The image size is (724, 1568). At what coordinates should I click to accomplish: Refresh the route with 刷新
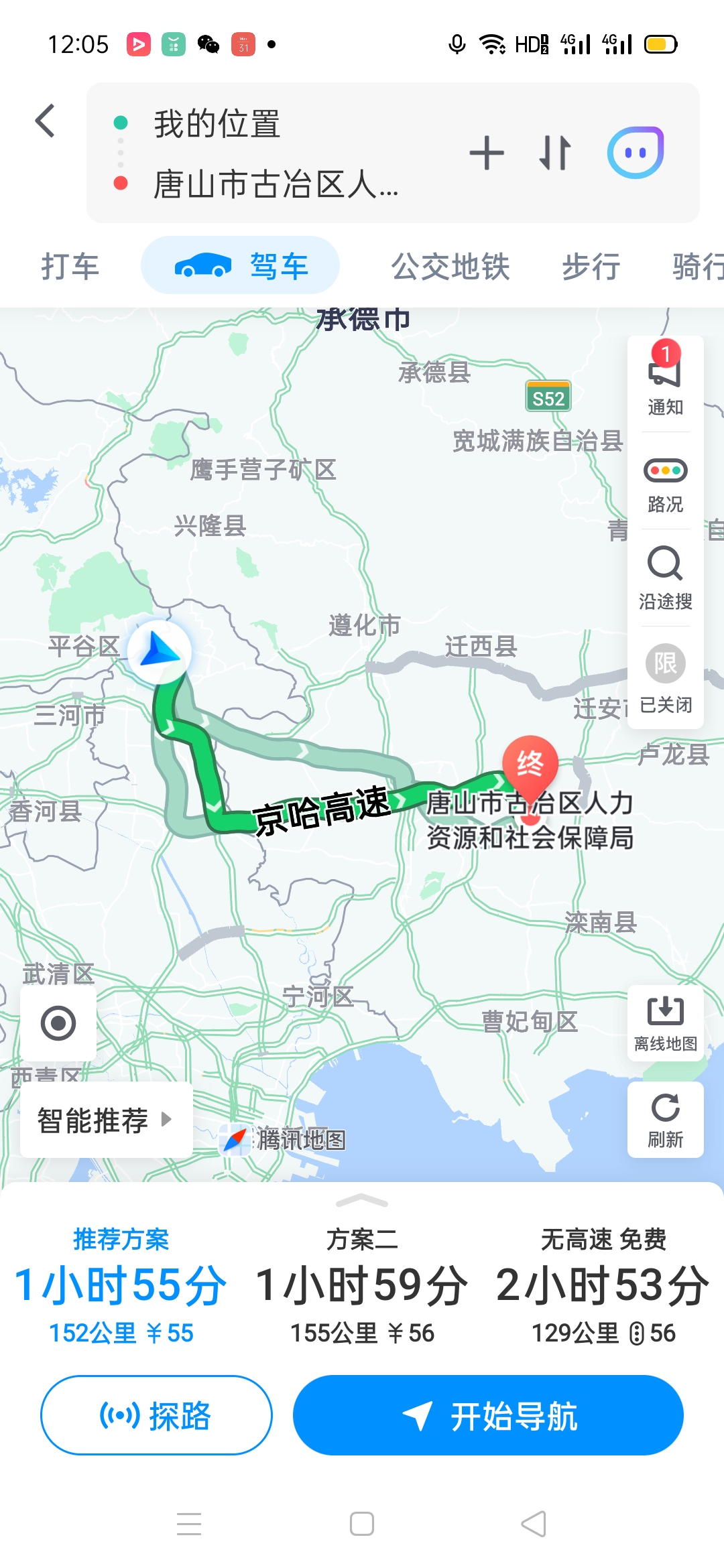[x=665, y=1120]
